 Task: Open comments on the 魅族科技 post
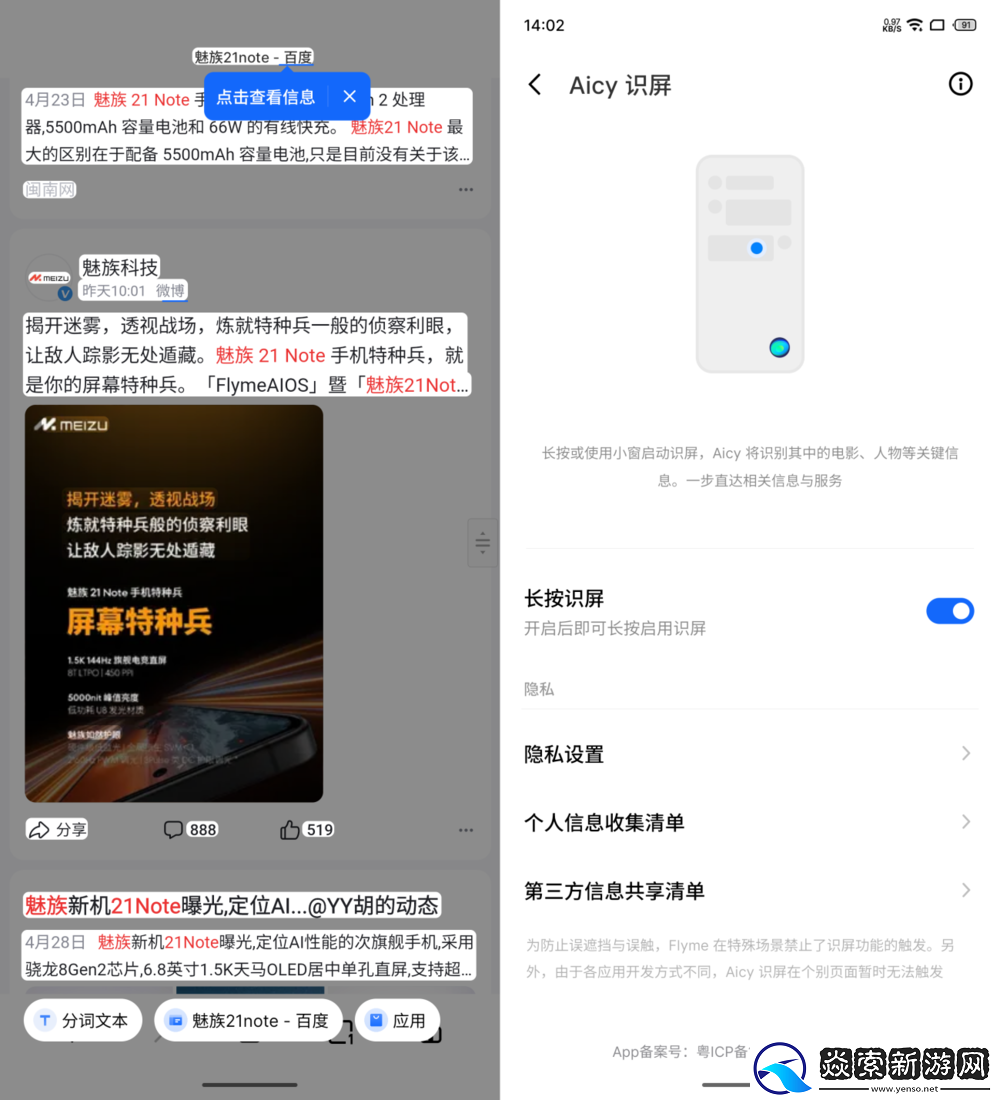coord(190,829)
